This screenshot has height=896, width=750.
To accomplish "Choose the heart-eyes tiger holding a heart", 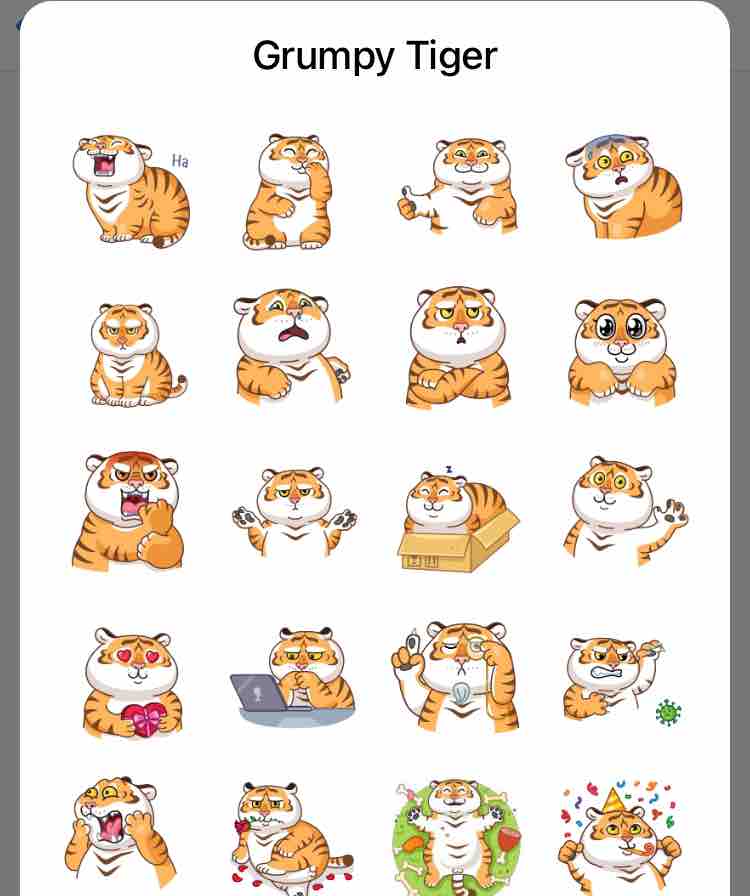I will point(128,680).
